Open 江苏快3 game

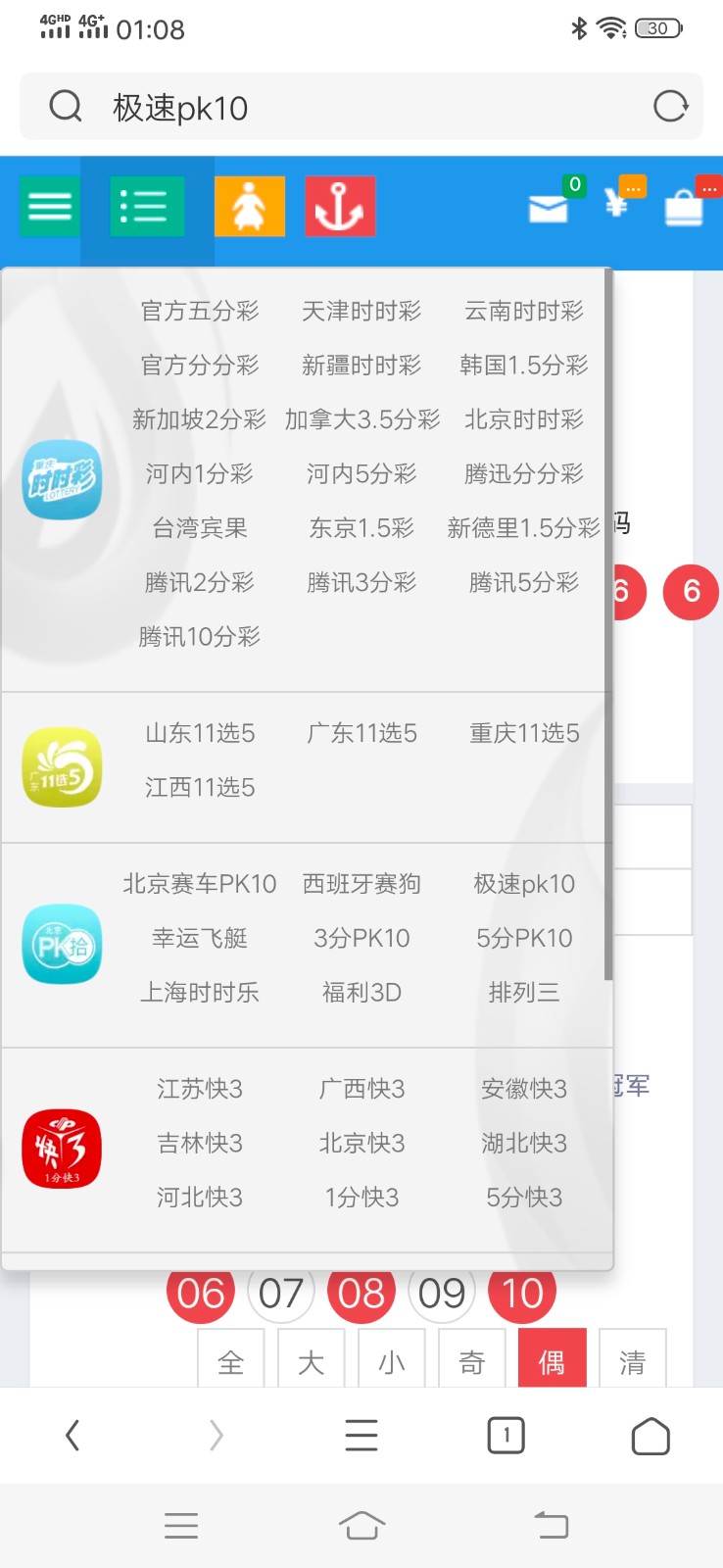[200, 1089]
